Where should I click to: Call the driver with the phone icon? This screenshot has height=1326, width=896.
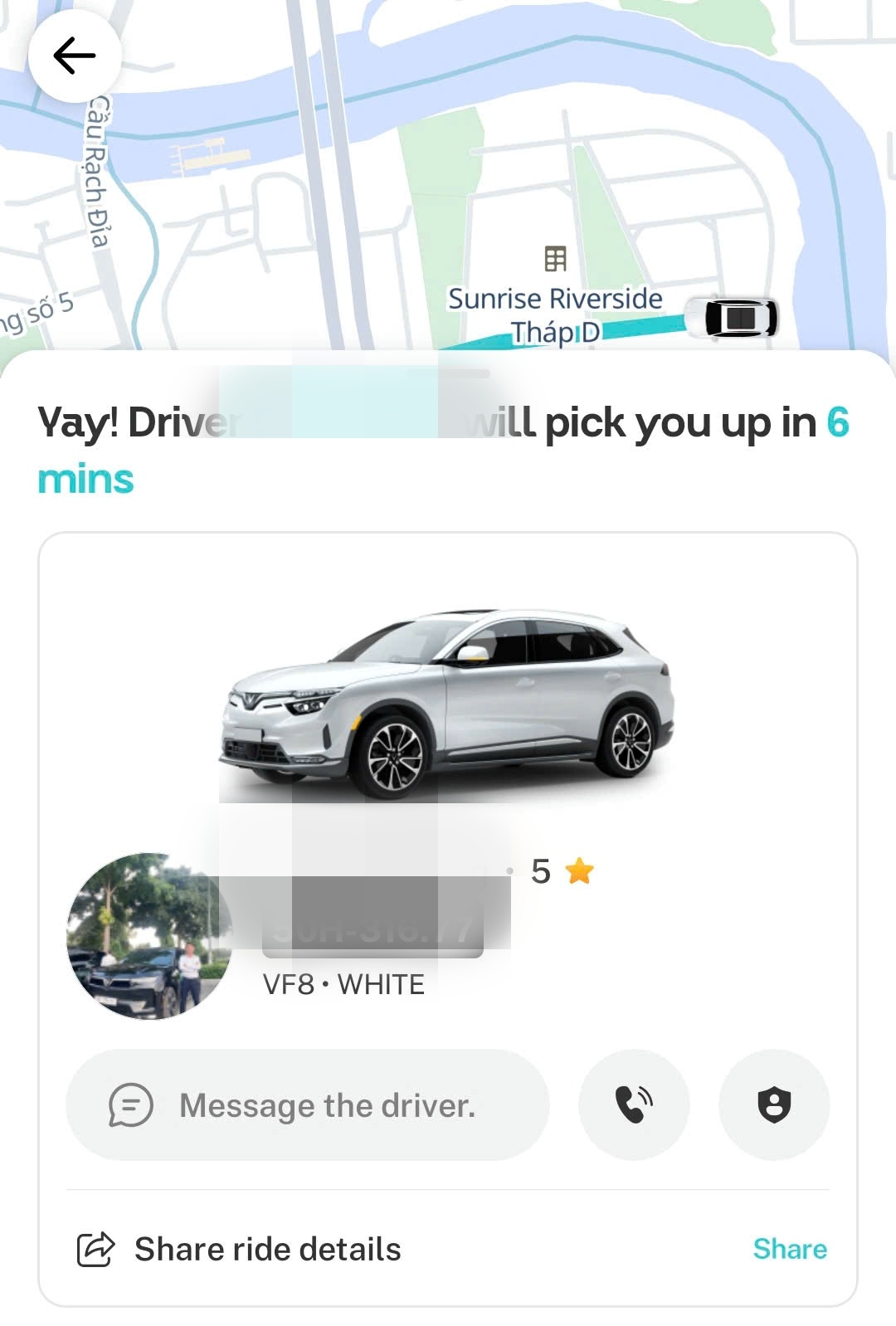click(x=634, y=1105)
